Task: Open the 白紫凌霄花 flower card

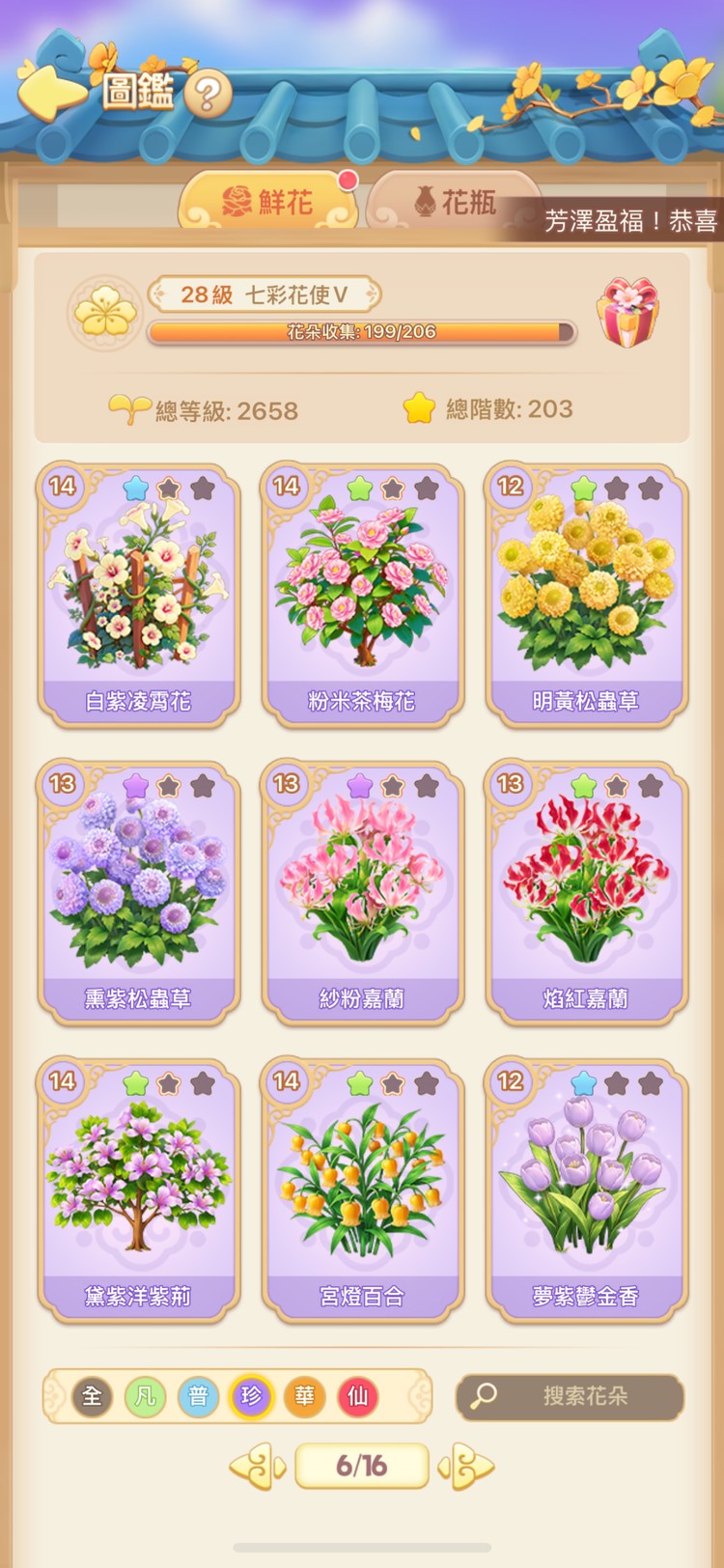Action: coord(138,595)
